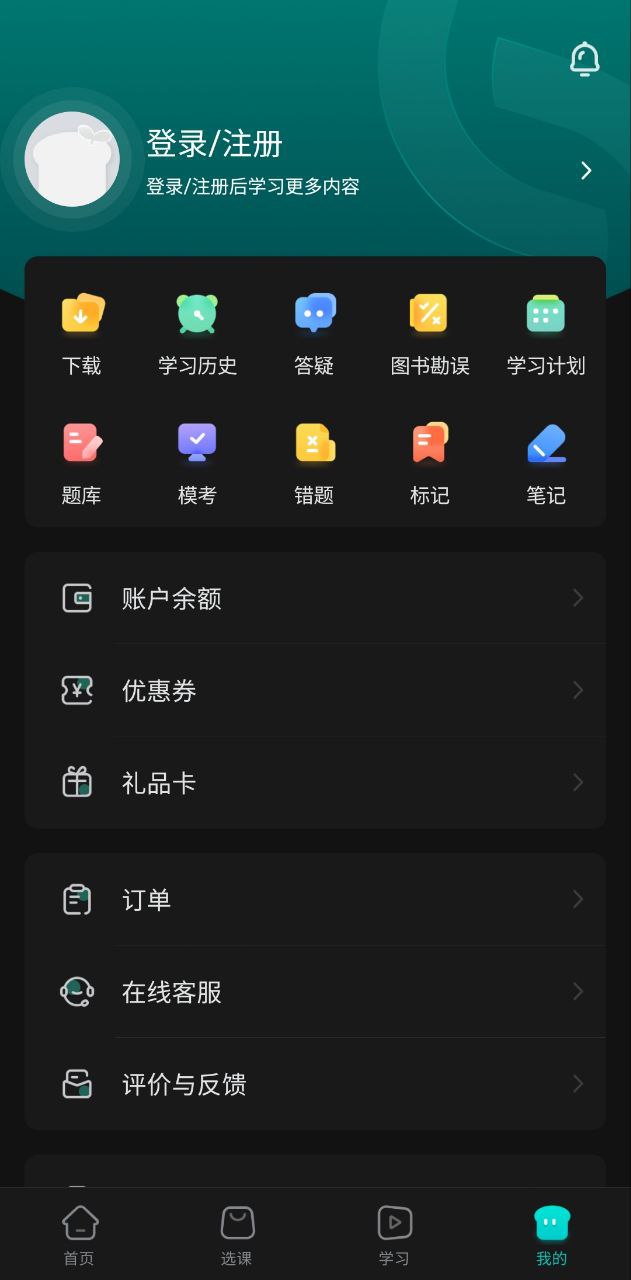Switch to the 选课 course selection tab

click(237, 1234)
